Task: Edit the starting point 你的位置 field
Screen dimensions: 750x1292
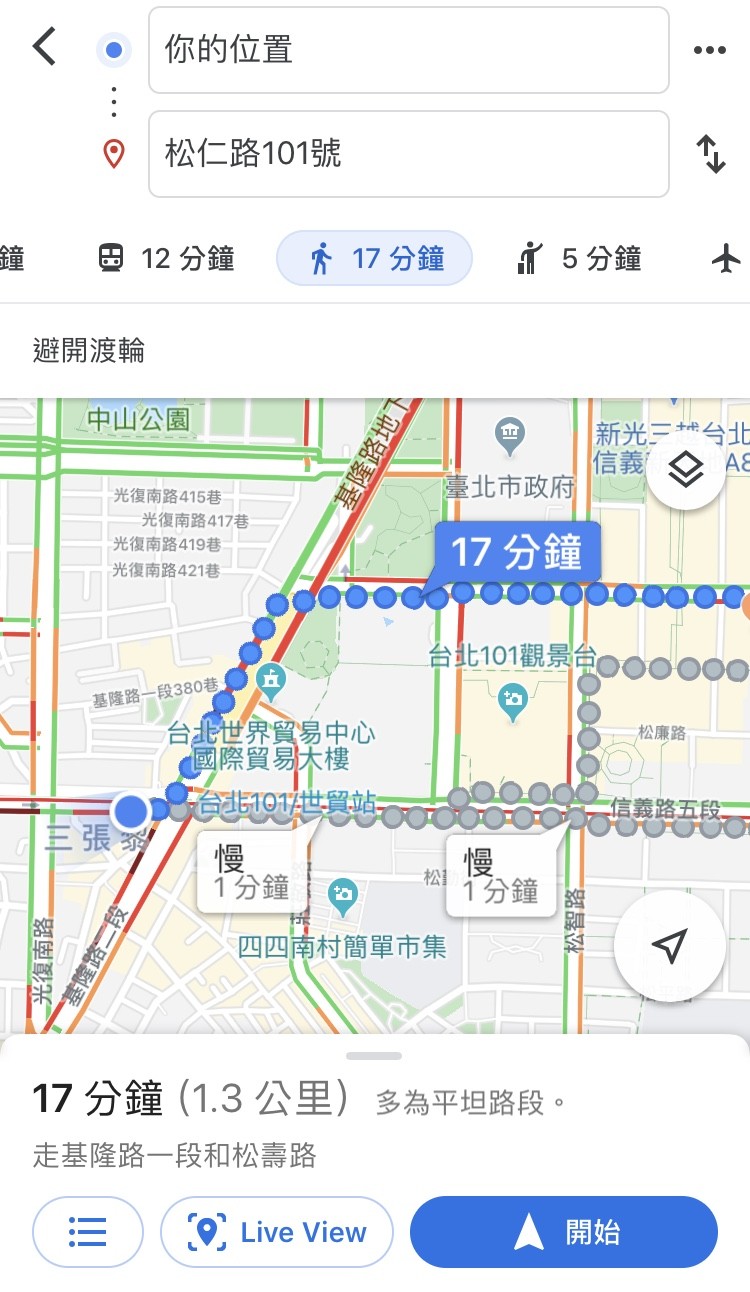Action: pos(408,50)
